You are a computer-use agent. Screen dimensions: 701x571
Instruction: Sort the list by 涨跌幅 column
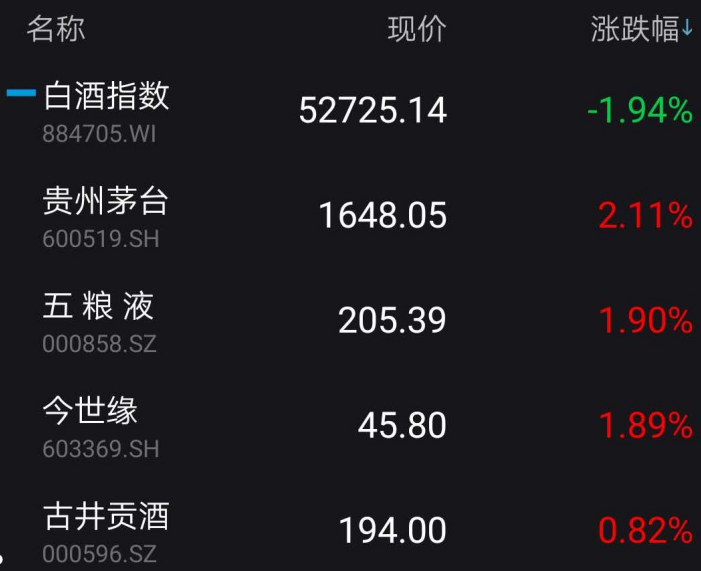(x=642, y=29)
